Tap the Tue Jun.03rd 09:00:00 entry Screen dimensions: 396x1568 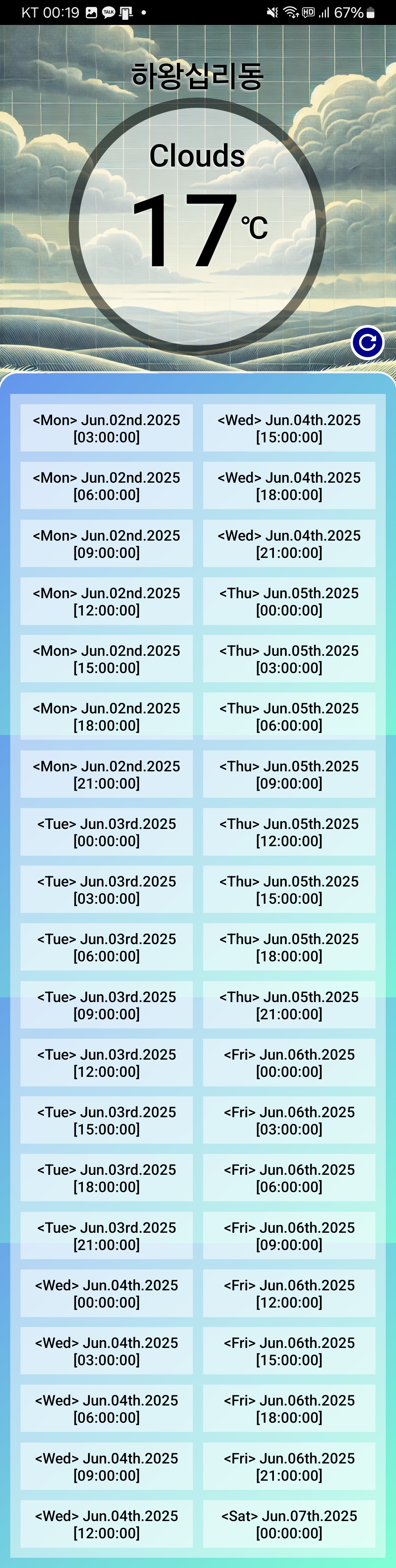106,1005
